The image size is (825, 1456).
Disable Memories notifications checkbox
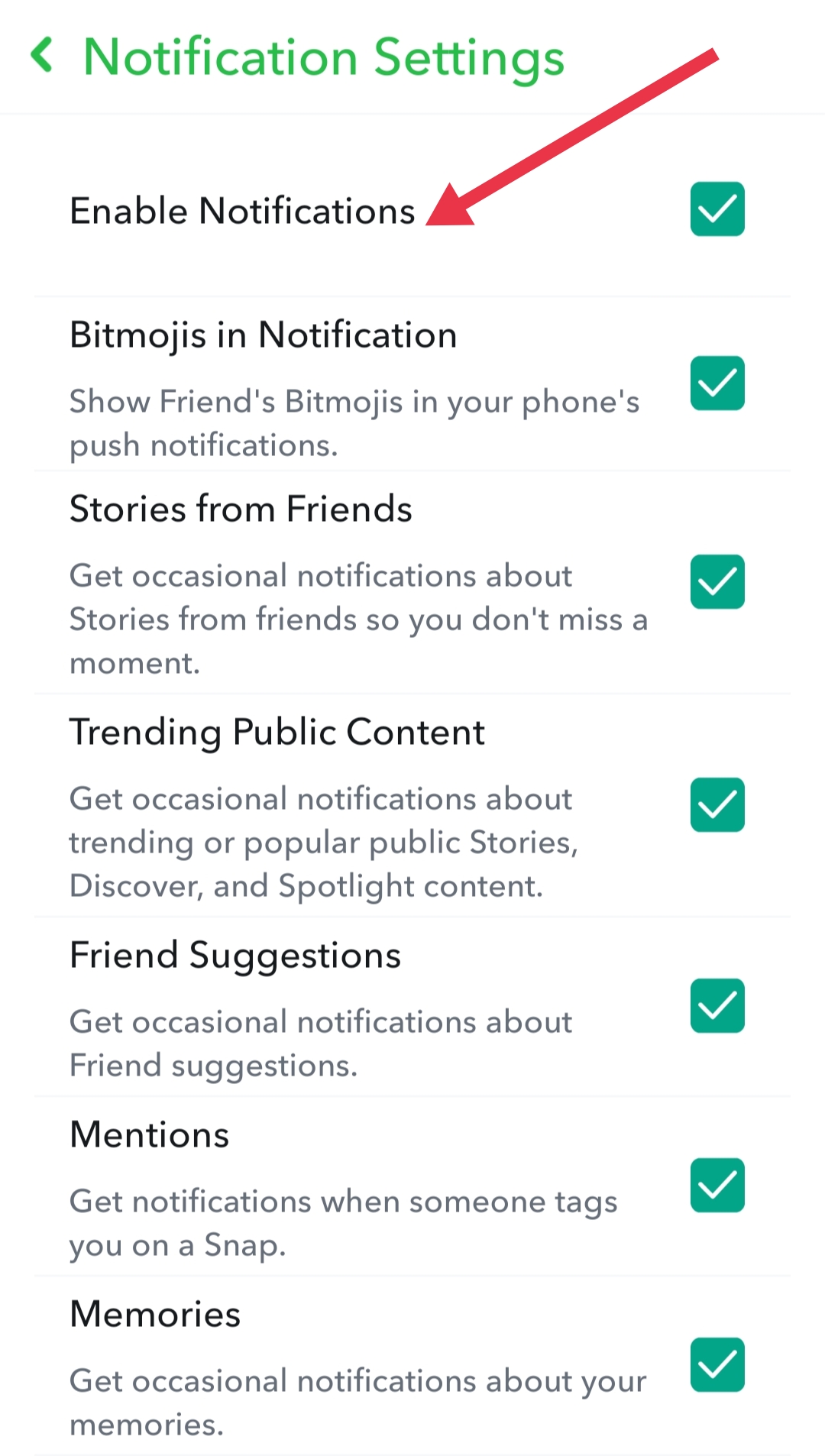(717, 1364)
